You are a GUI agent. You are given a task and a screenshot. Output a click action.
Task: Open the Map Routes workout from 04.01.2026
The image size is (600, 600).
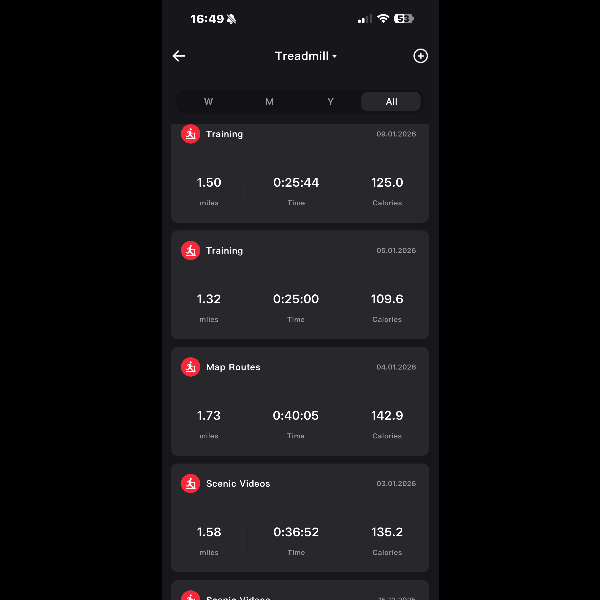point(300,401)
